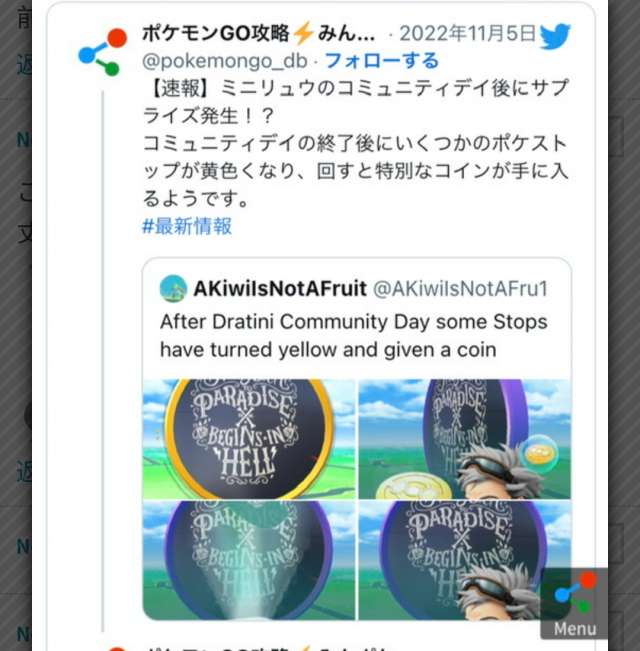Open the tweet date 2022年11月5日
The height and width of the screenshot is (651, 640).
tap(467, 33)
